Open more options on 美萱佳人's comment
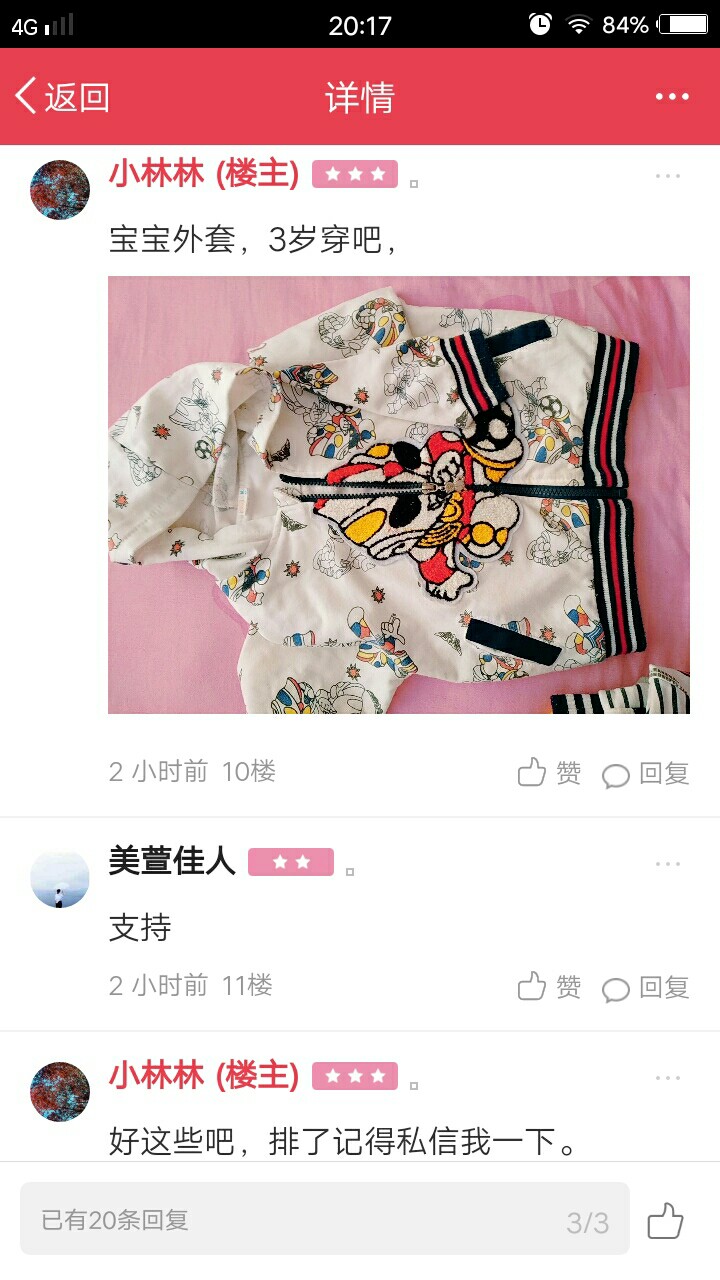This screenshot has height=1280, width=720. 667,864
